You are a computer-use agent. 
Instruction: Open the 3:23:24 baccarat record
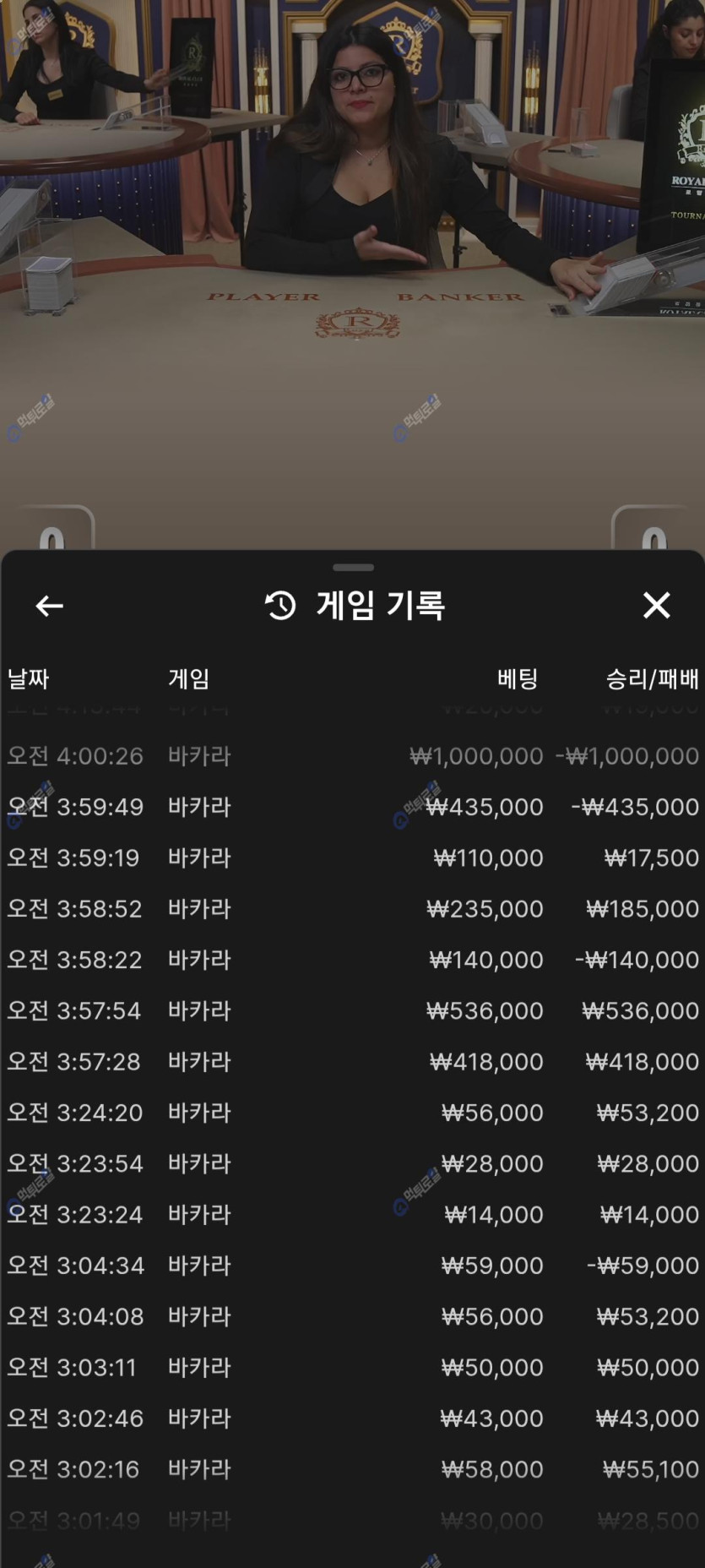click(x=352, y=1215)
